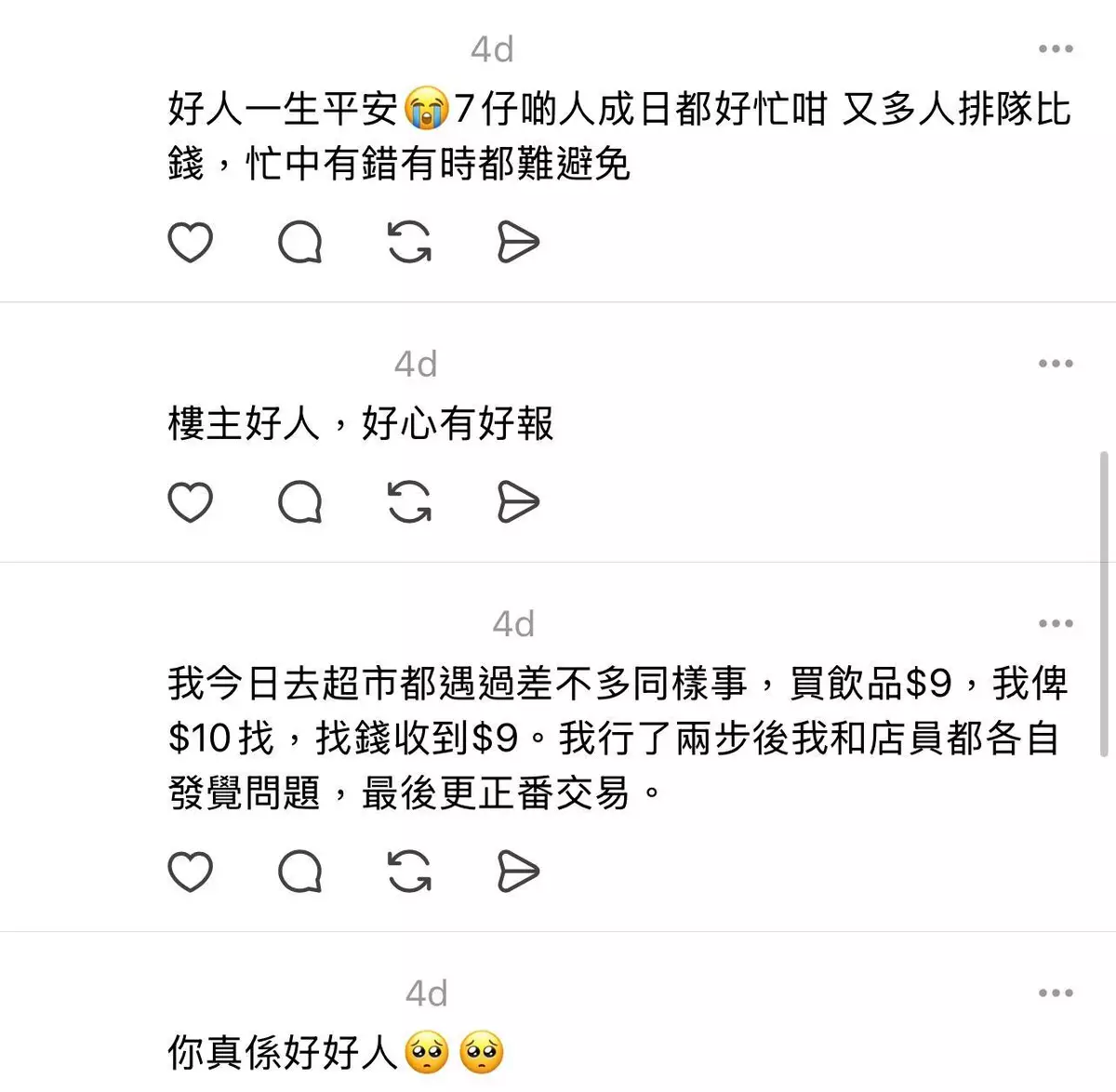The image size is (1116, 1092).
Task: Reply to the comment starting 好人一生平安
Action: [299, 243]
